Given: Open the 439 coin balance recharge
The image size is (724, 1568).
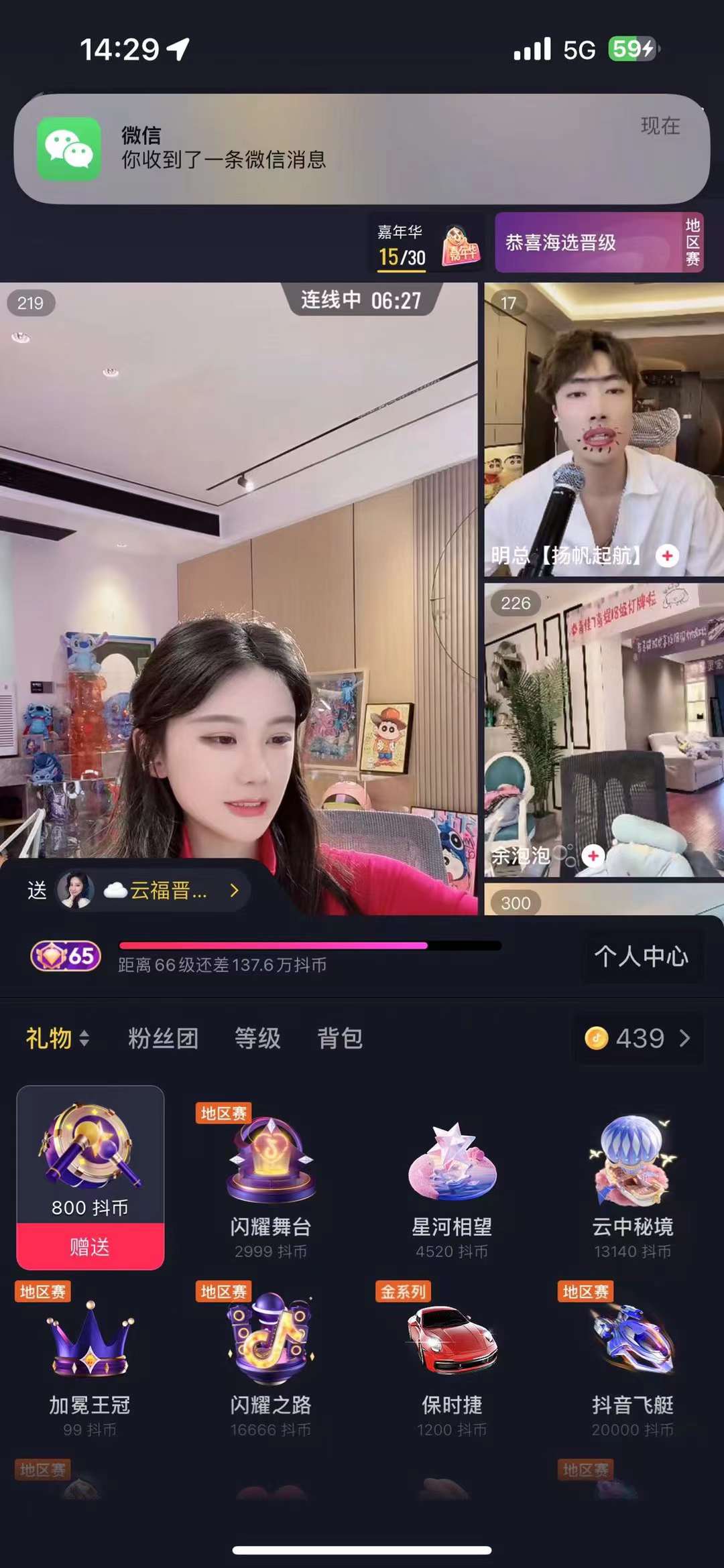Looking at the screenshot, I should point(638,1038).
